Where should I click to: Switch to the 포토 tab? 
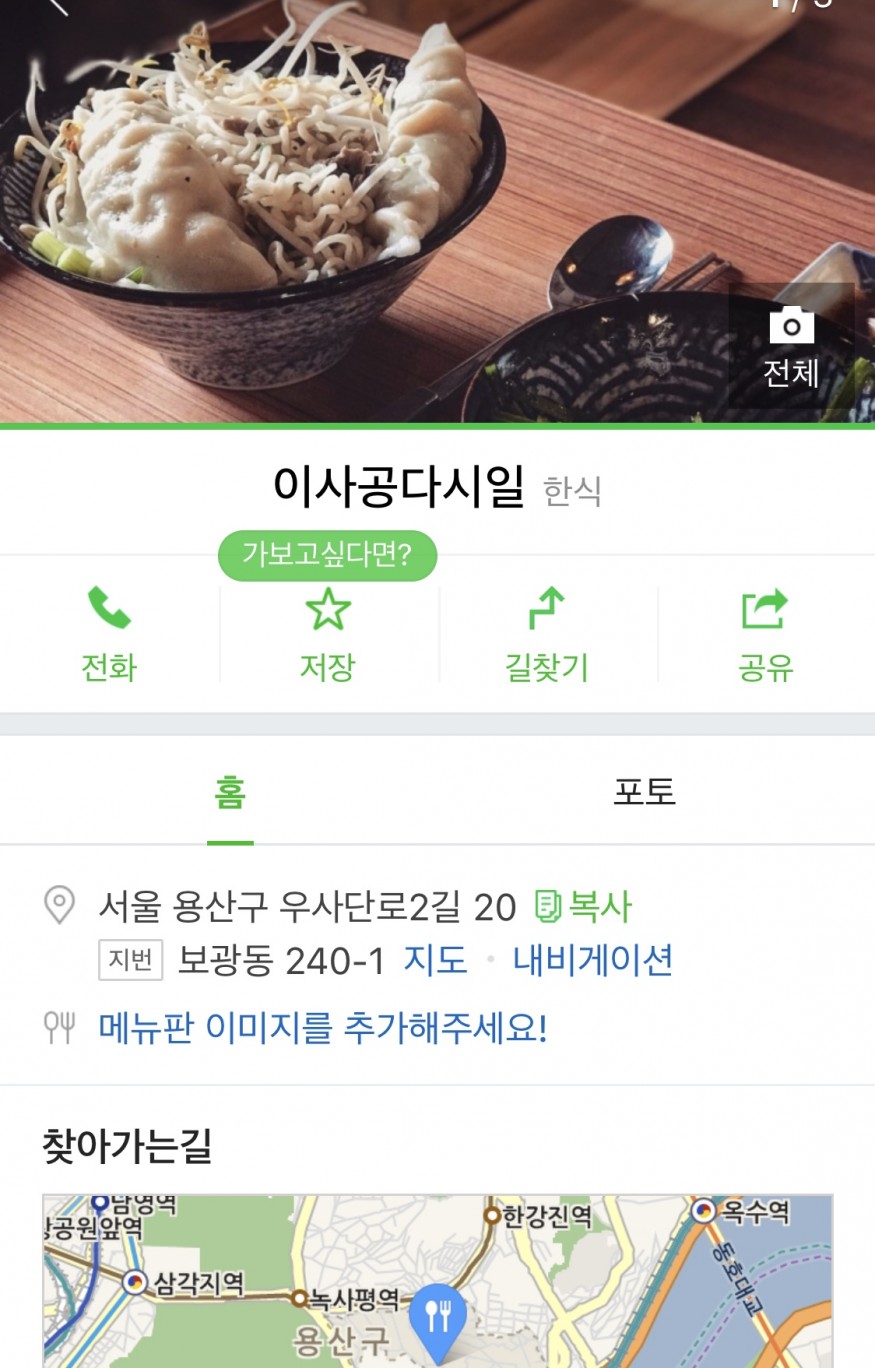click(644, 792)
